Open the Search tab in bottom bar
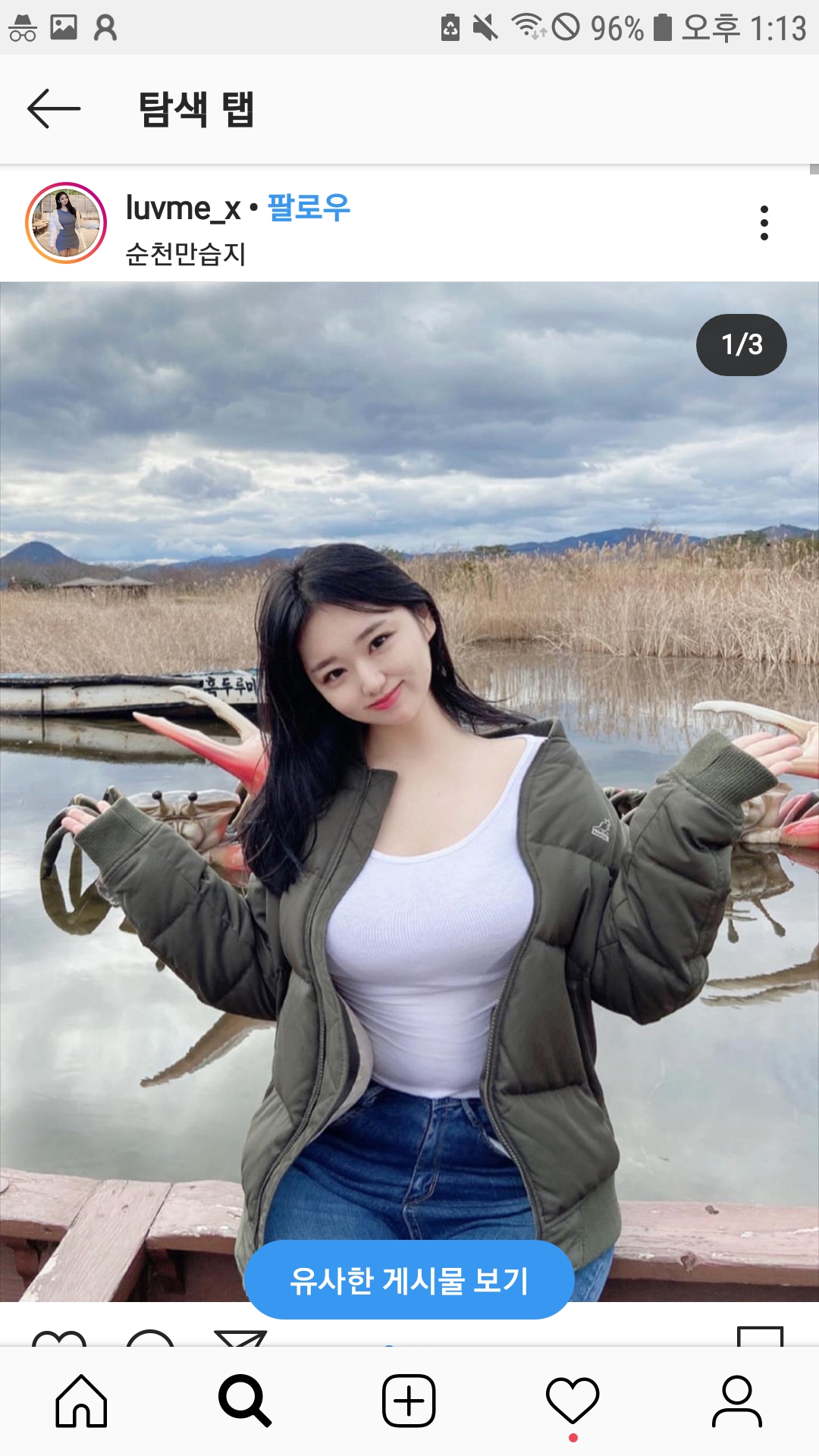Screen dimensions: 819x1456 click(244, 1401)
